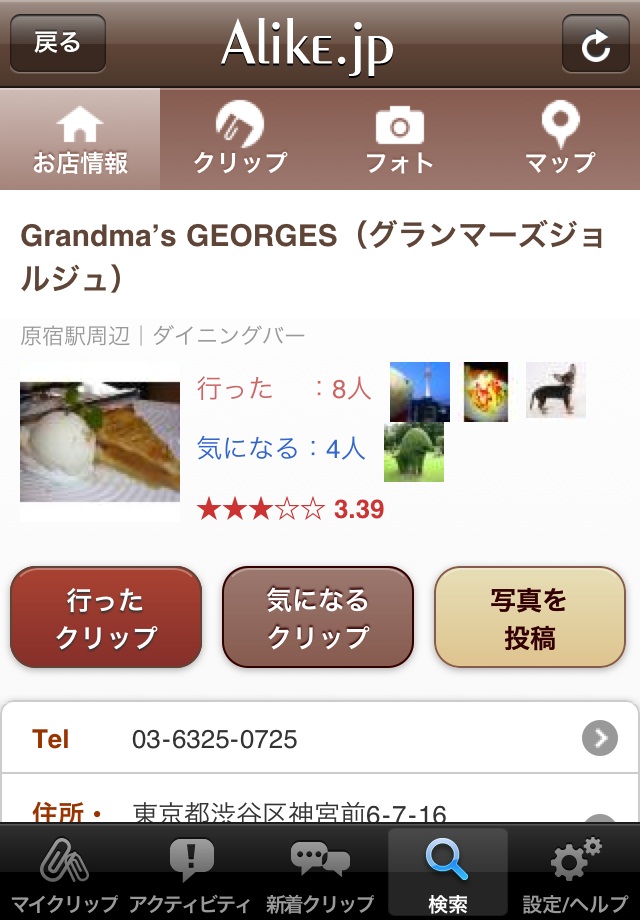Image resolution: width=640 pixels, height=920 pixels.
Task: View the tower photo user avatar
Action: [x=419, y=391]
